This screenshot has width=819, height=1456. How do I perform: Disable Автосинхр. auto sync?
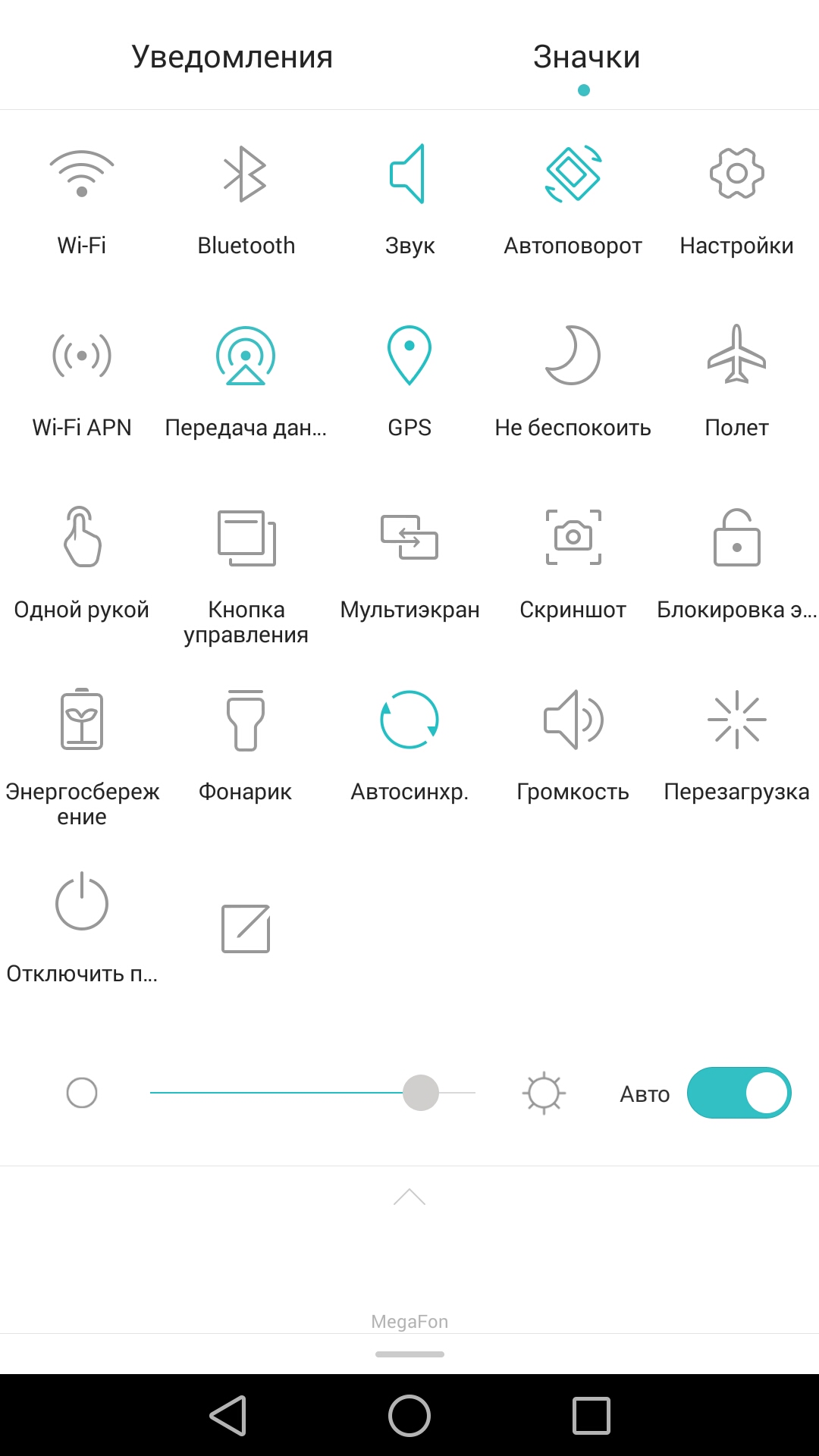(x=409, y=719)
